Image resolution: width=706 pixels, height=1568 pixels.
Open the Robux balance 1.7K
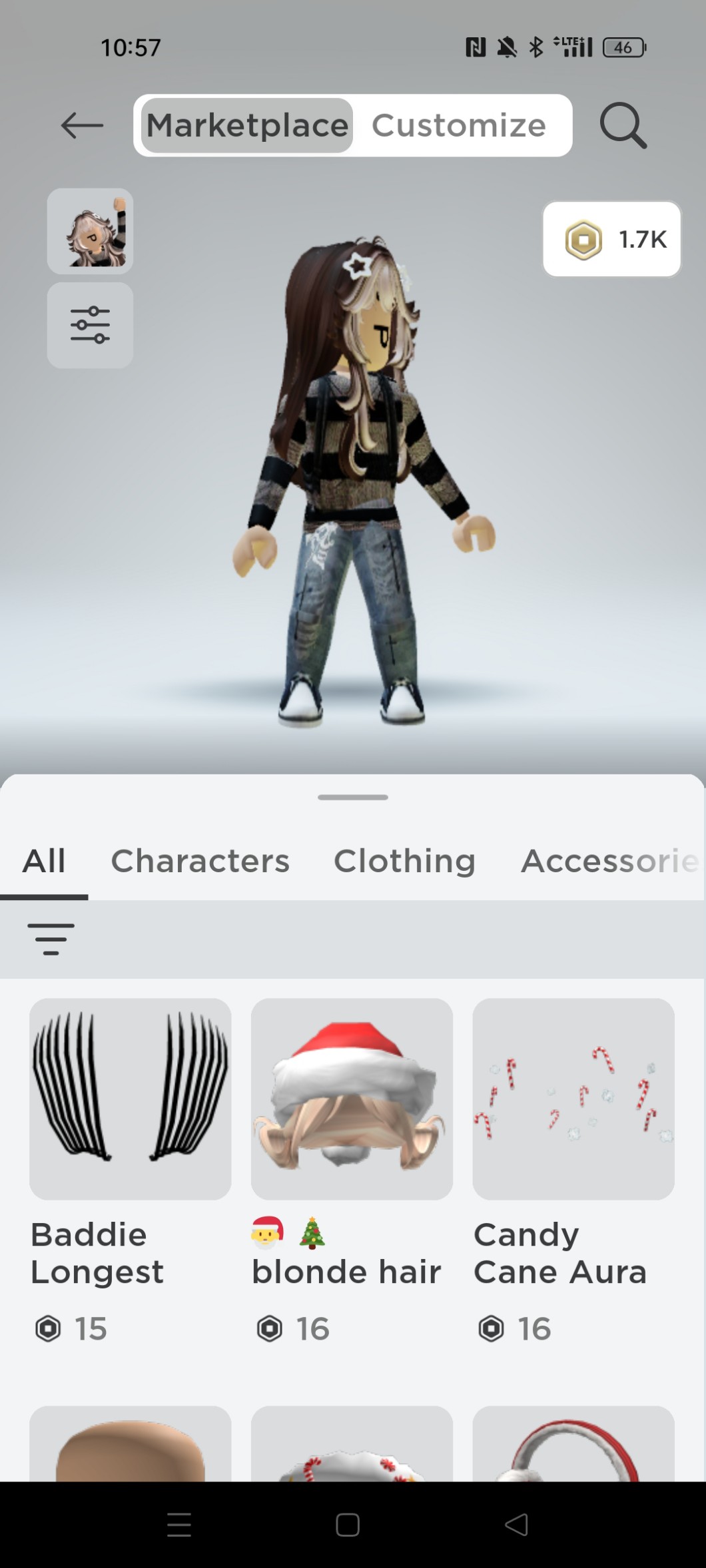pos(612,239)
